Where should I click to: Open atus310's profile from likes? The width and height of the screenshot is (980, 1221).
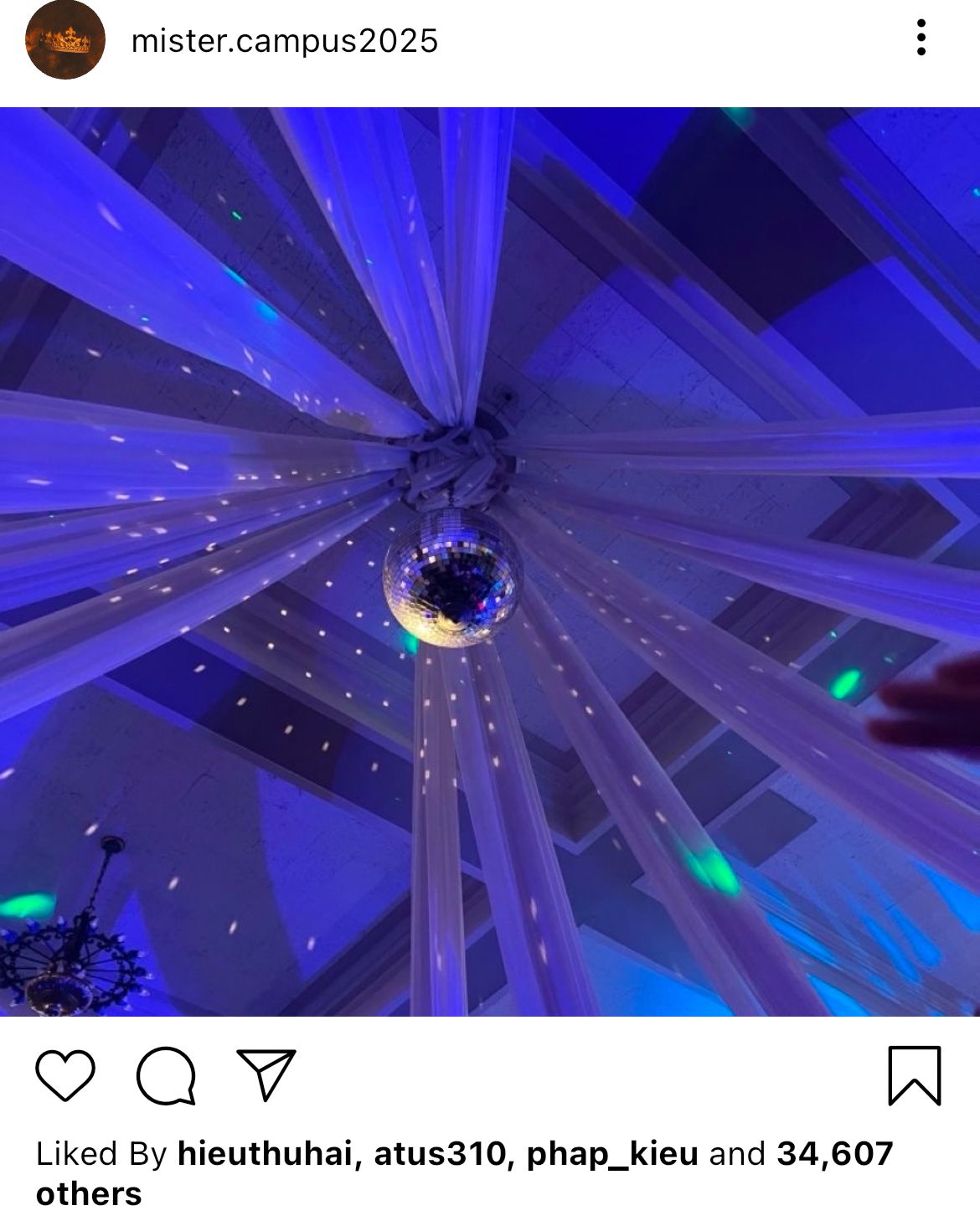[440, 1154]
